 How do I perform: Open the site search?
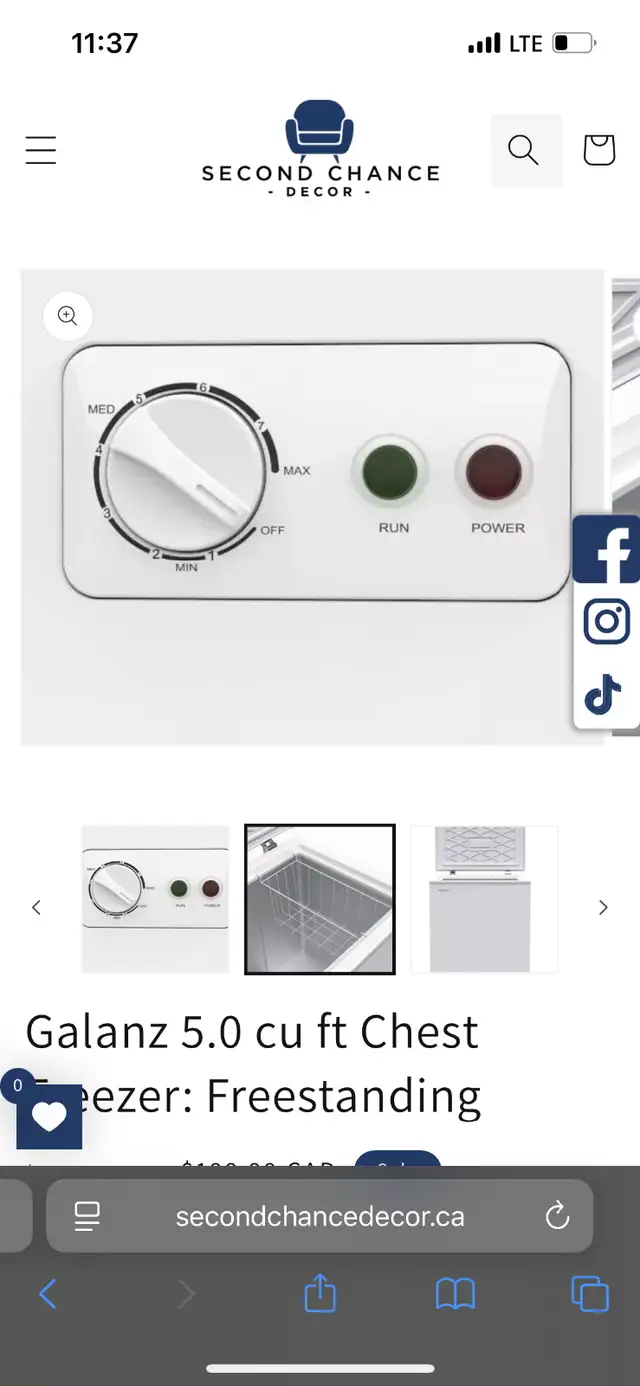[525, 150]
